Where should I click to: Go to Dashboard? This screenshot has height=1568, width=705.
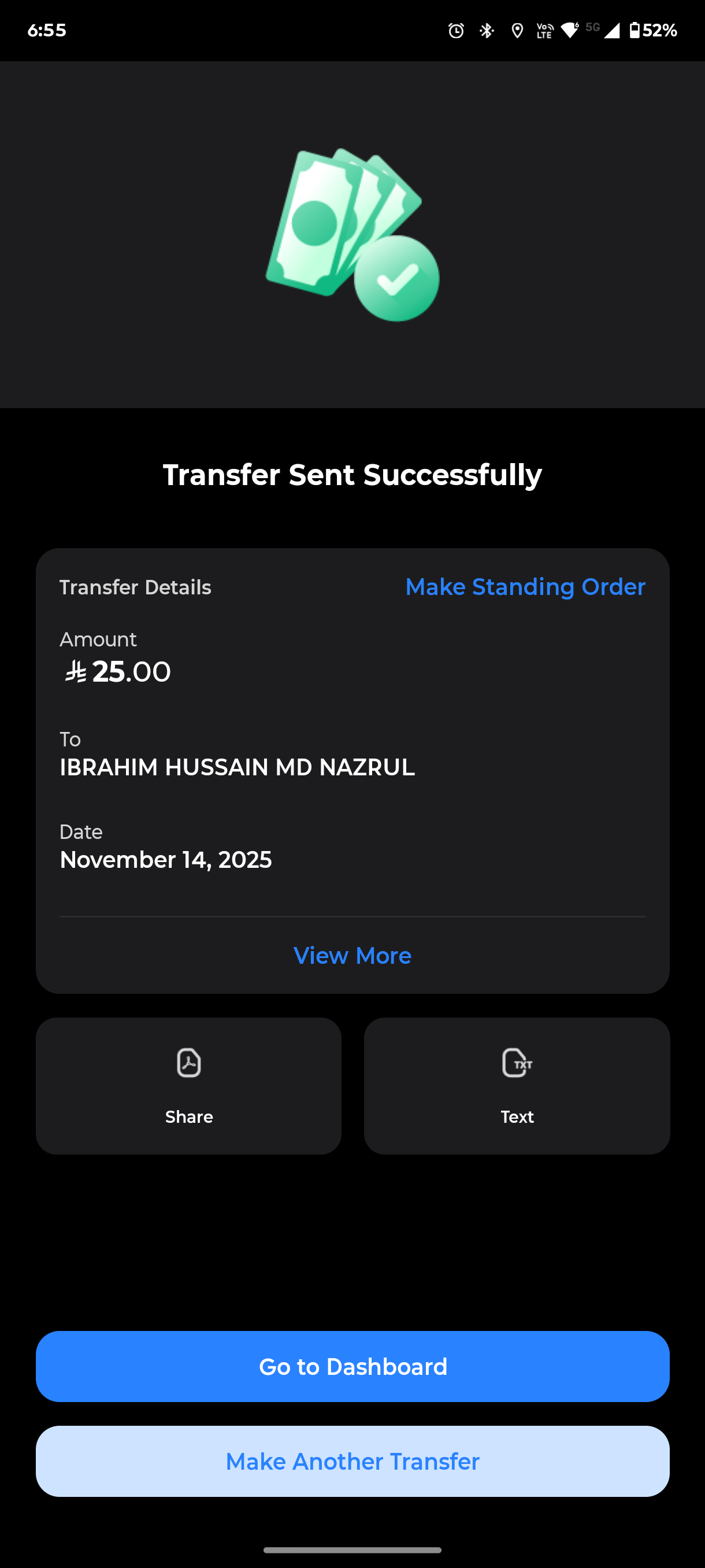coord(352,1367)
